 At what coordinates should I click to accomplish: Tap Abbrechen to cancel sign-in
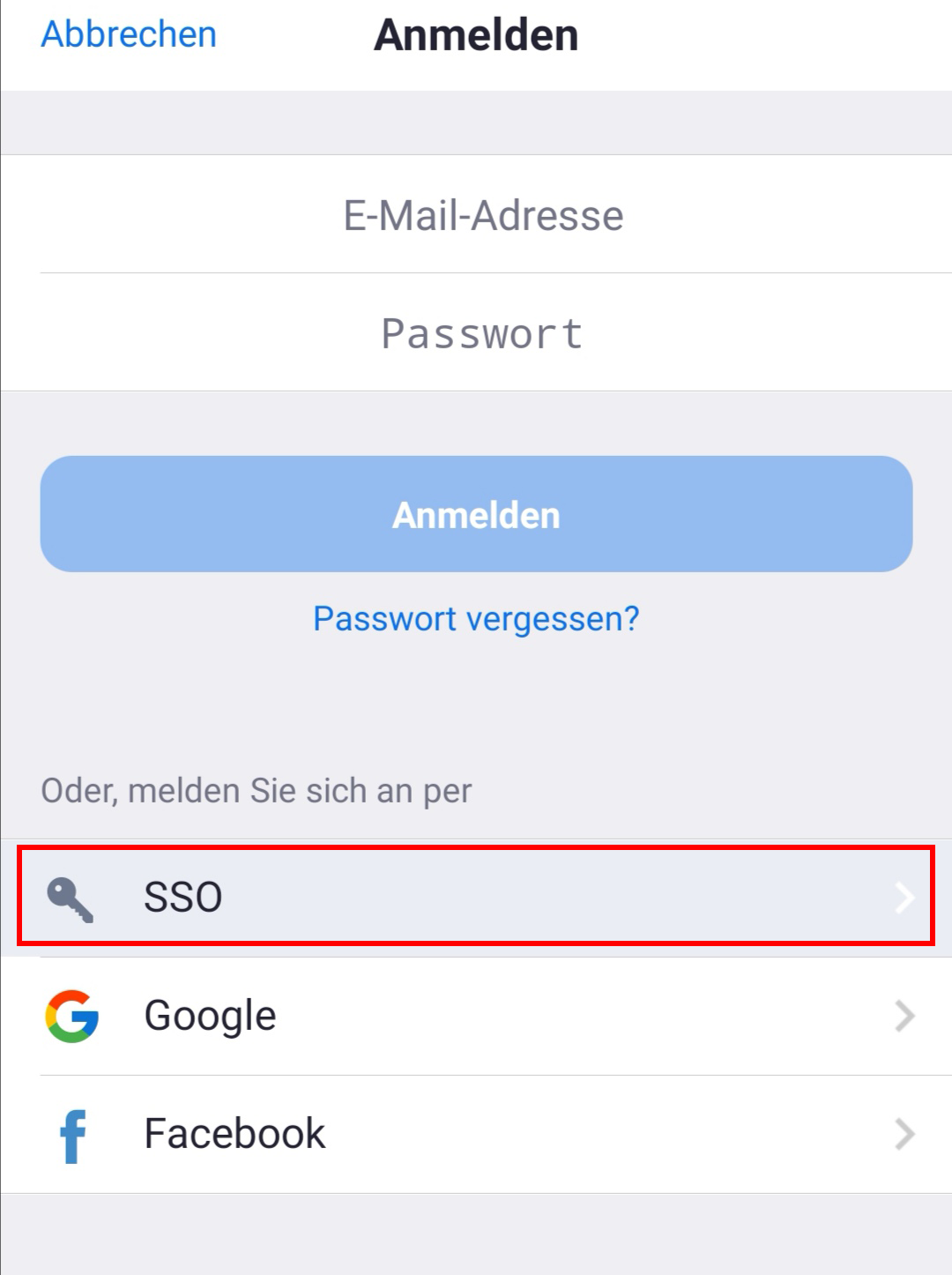129,35
